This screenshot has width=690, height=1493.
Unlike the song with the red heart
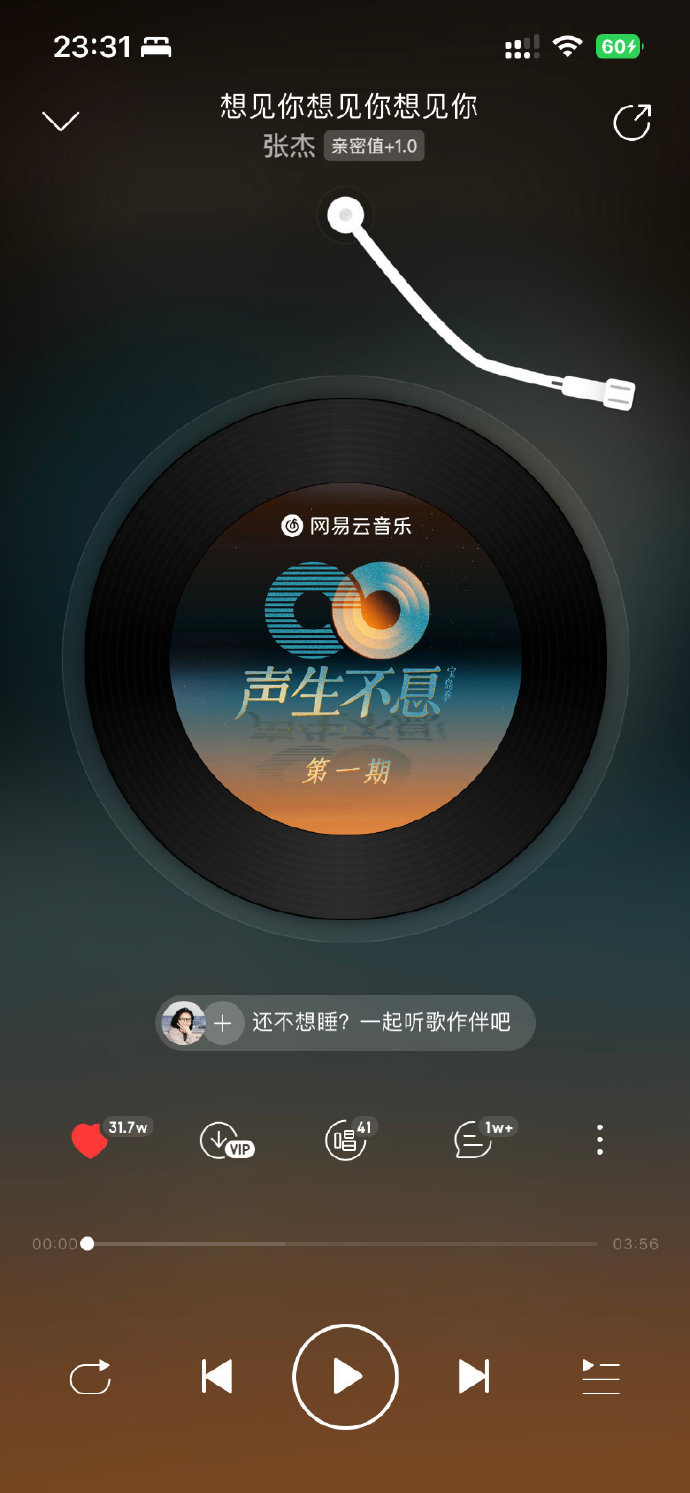90,1140
